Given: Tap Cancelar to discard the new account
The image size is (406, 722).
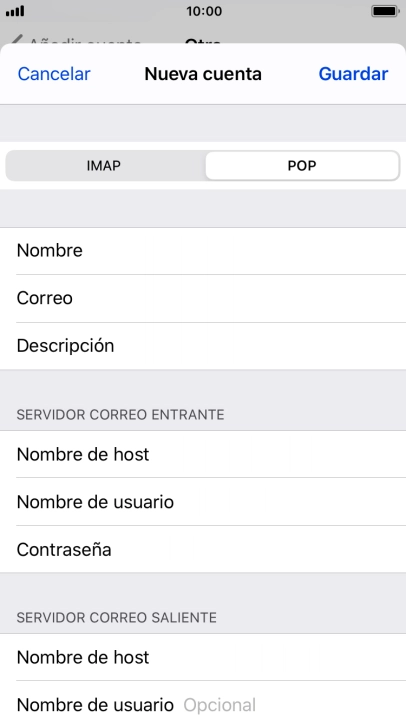Looking at the screenshot, I should point(54,74).
